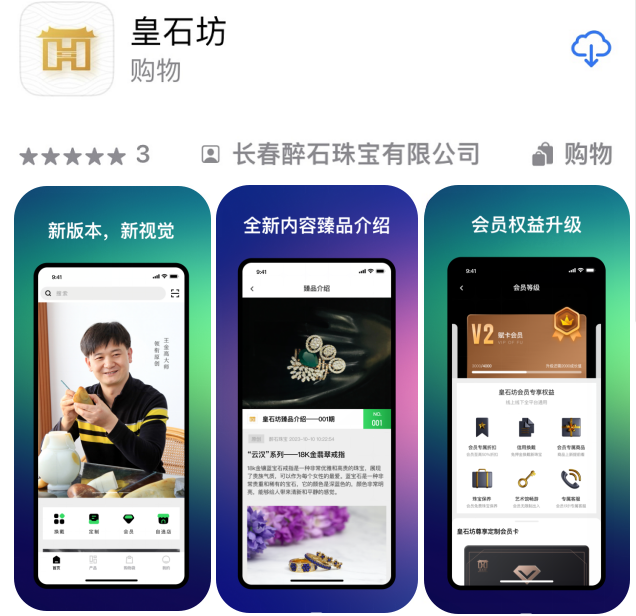636x616 pixels.
Task: Download 皇石坊 with the cloud icon
Action: click(x=590, y=49)
